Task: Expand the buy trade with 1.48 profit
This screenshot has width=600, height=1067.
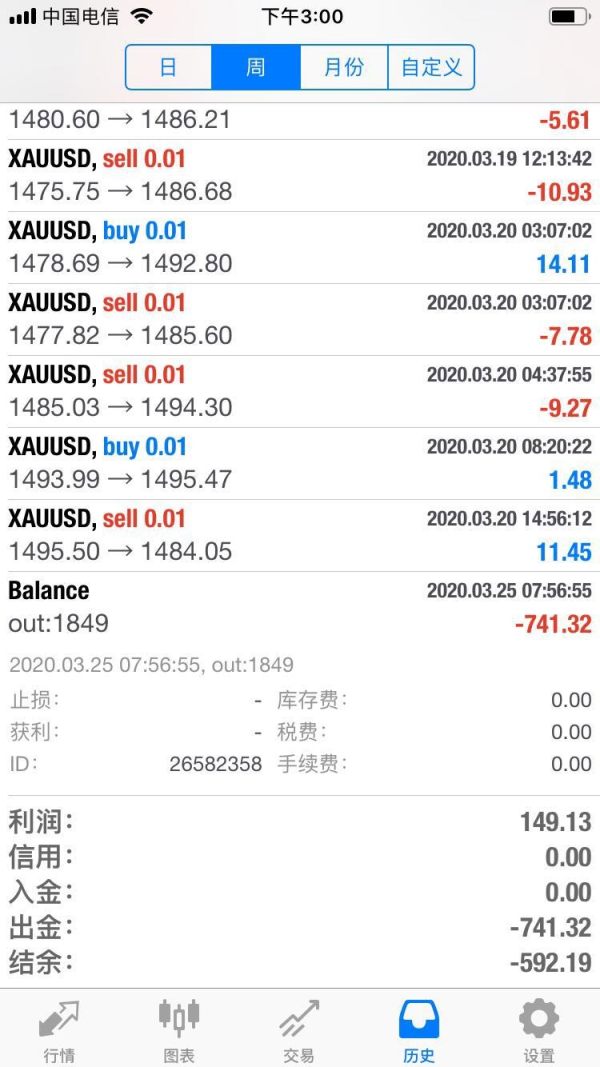Action: click(x=300, y=463)
